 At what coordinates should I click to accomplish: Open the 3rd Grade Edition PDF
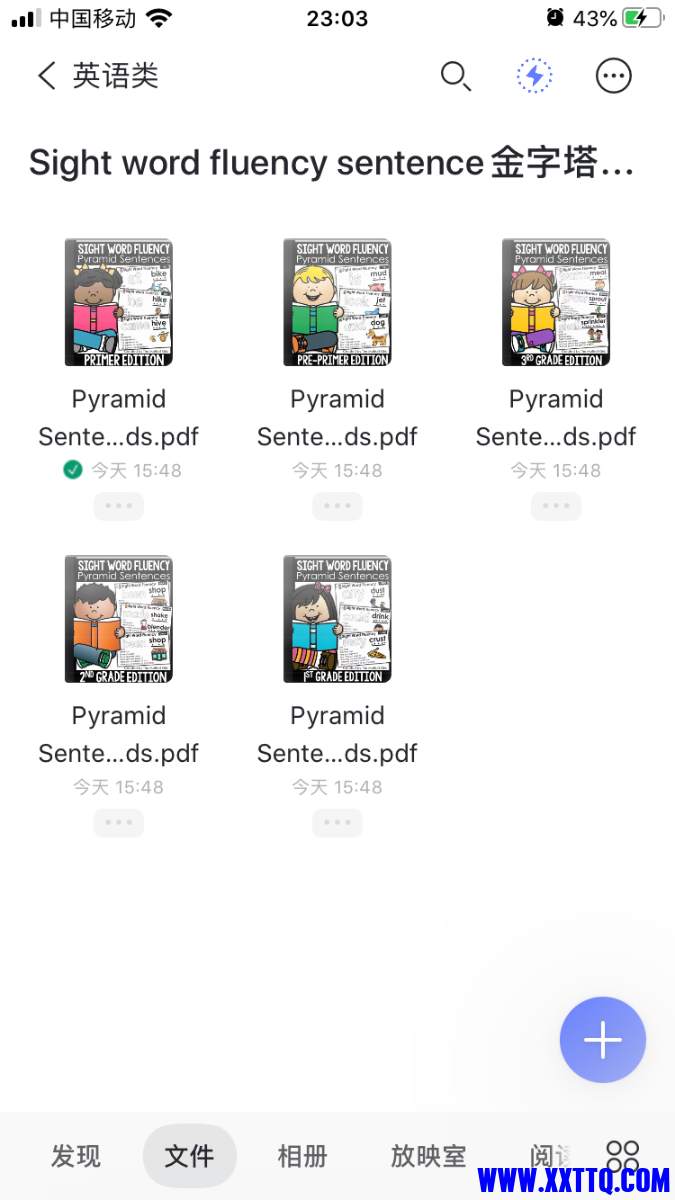[555, 303]
